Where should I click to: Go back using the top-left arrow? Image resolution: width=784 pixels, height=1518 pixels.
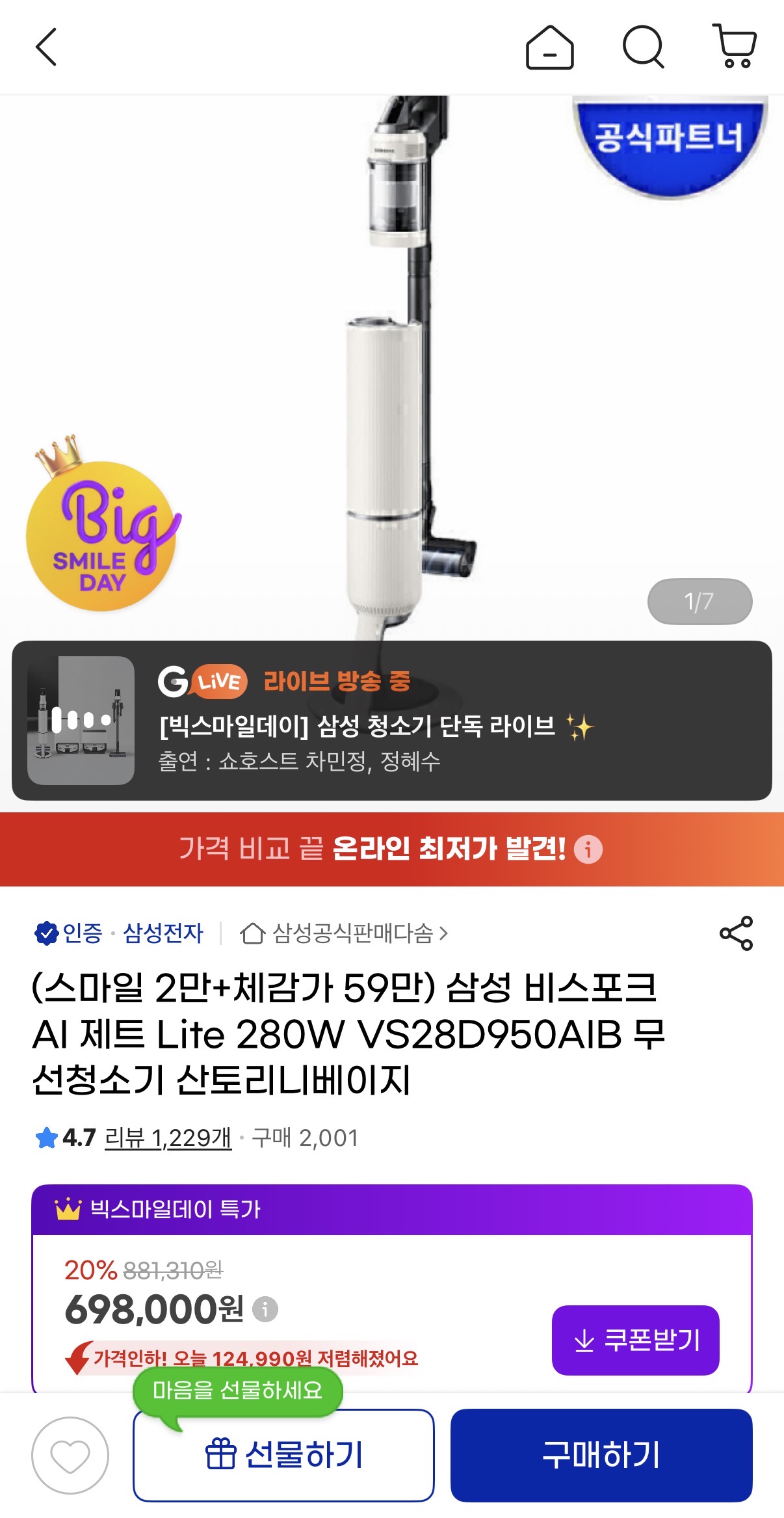(x=46, y=47)
